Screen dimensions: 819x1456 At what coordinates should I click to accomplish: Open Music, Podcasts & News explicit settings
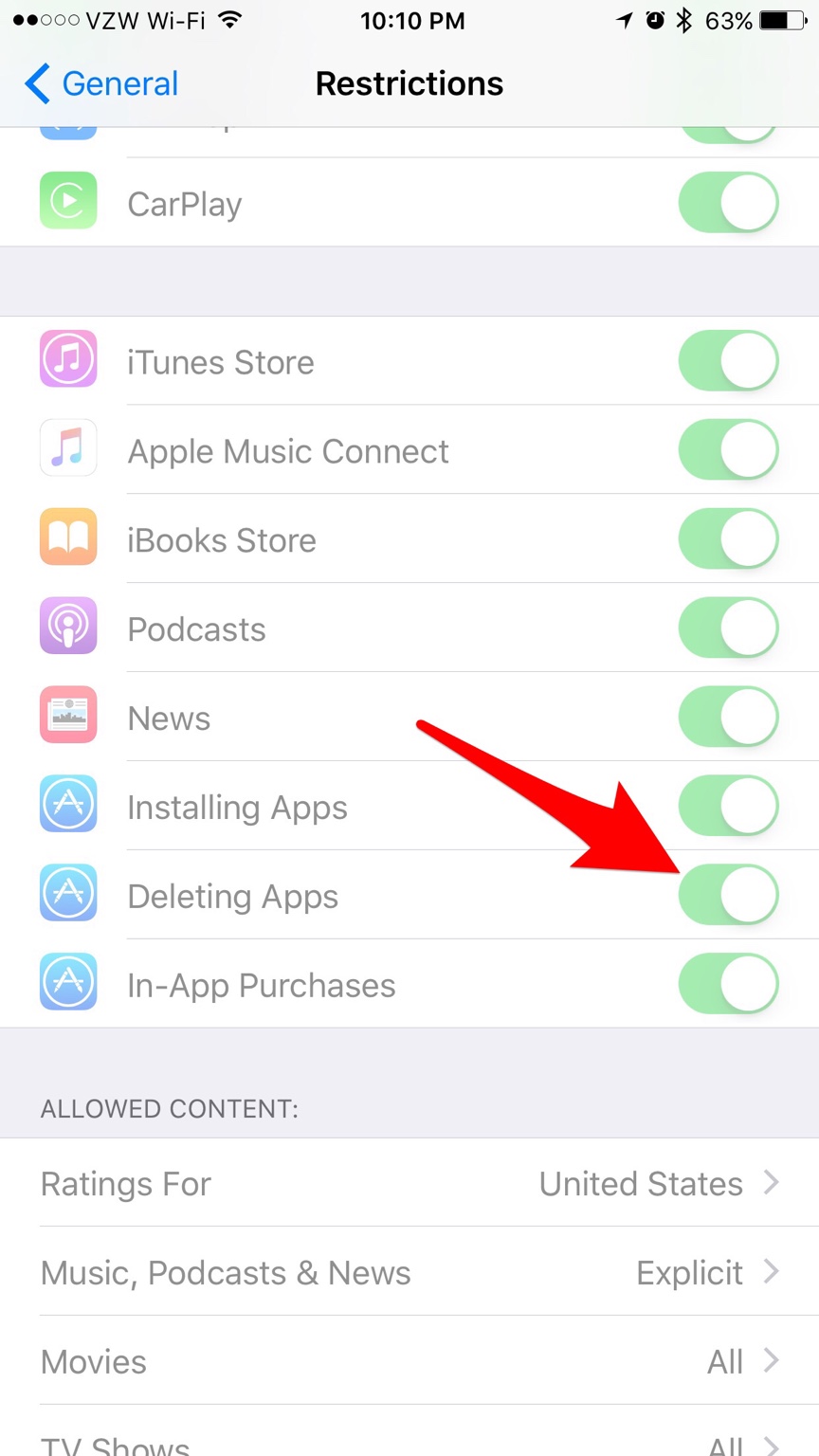[x=409, y=1272]
